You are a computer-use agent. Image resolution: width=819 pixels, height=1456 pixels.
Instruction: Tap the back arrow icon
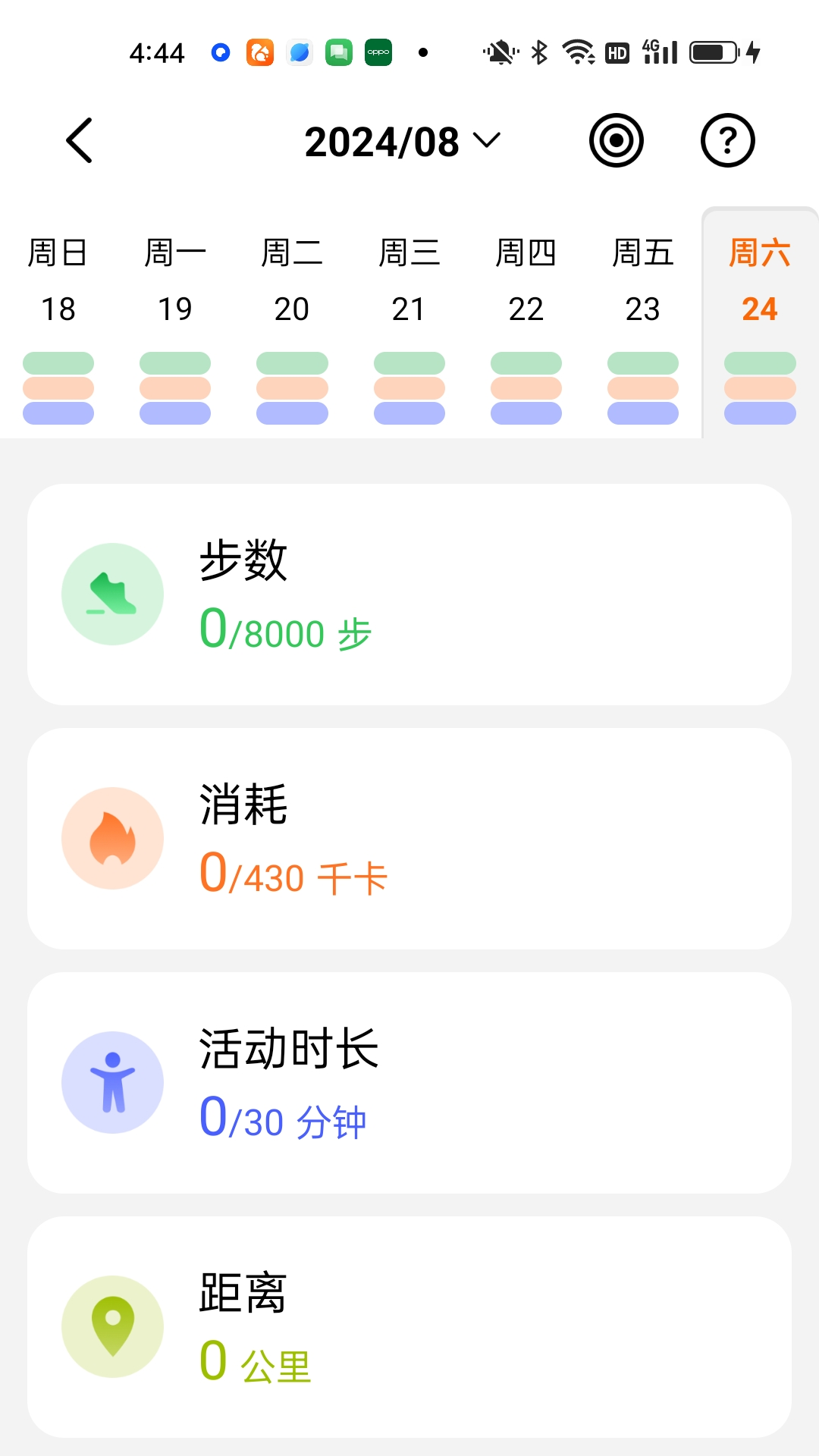click(x=79, y=140)
